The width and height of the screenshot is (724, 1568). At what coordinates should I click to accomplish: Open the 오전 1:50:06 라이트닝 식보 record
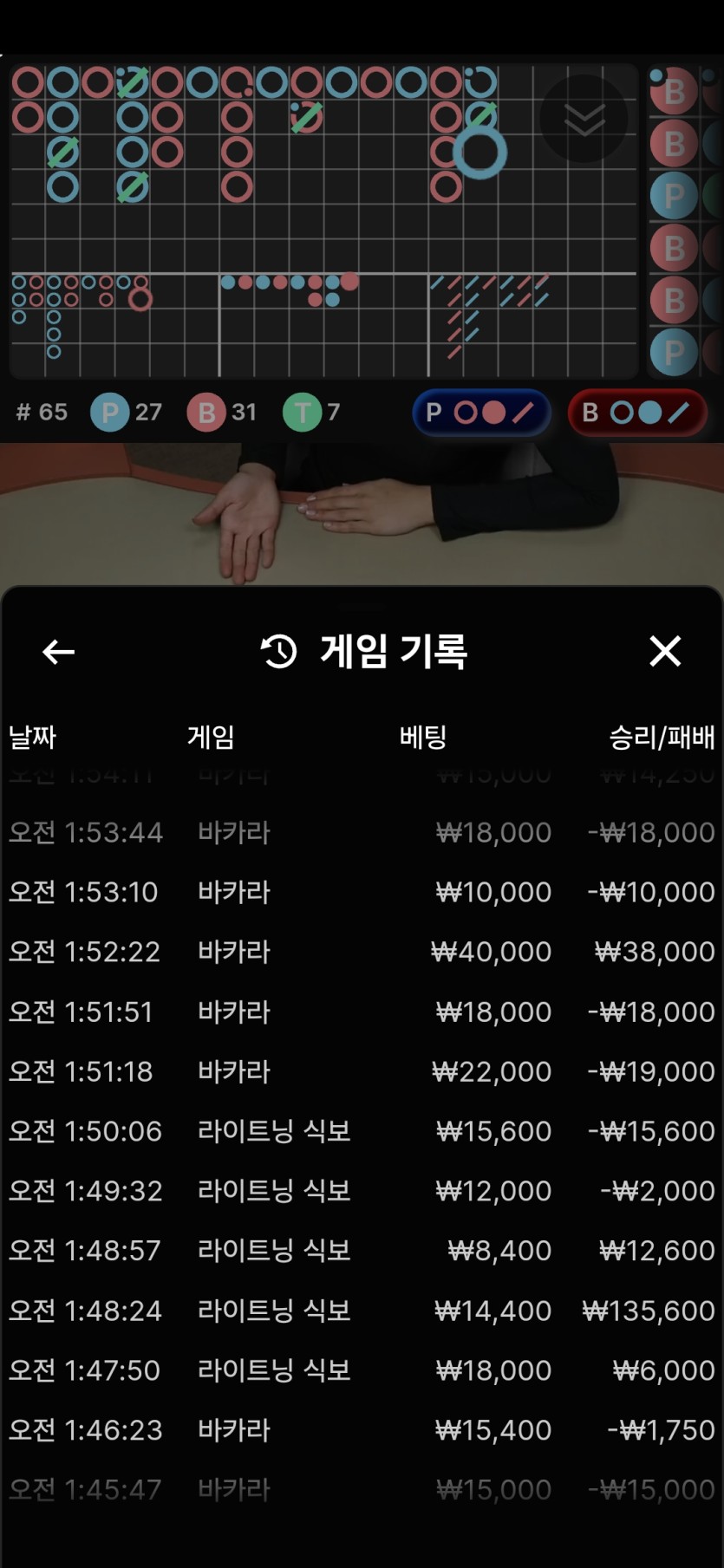[362, 1131]
